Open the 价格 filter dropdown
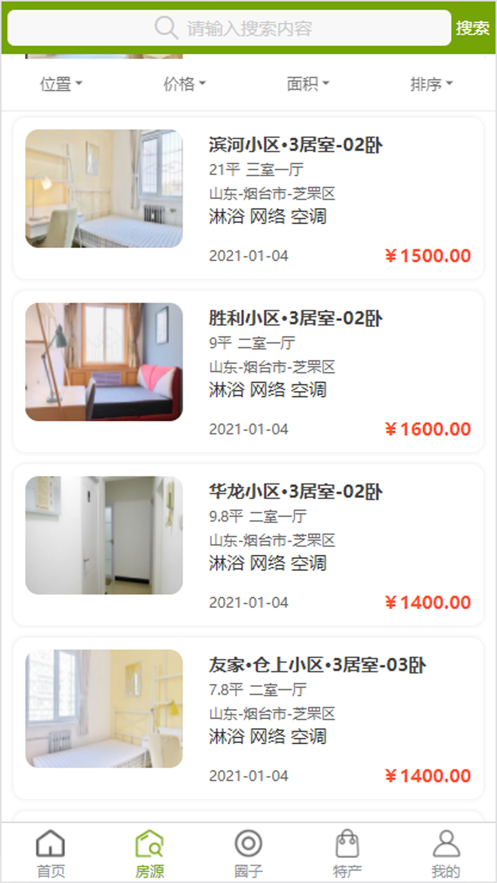Screen dimensions: 497x883 coord(185,84)
